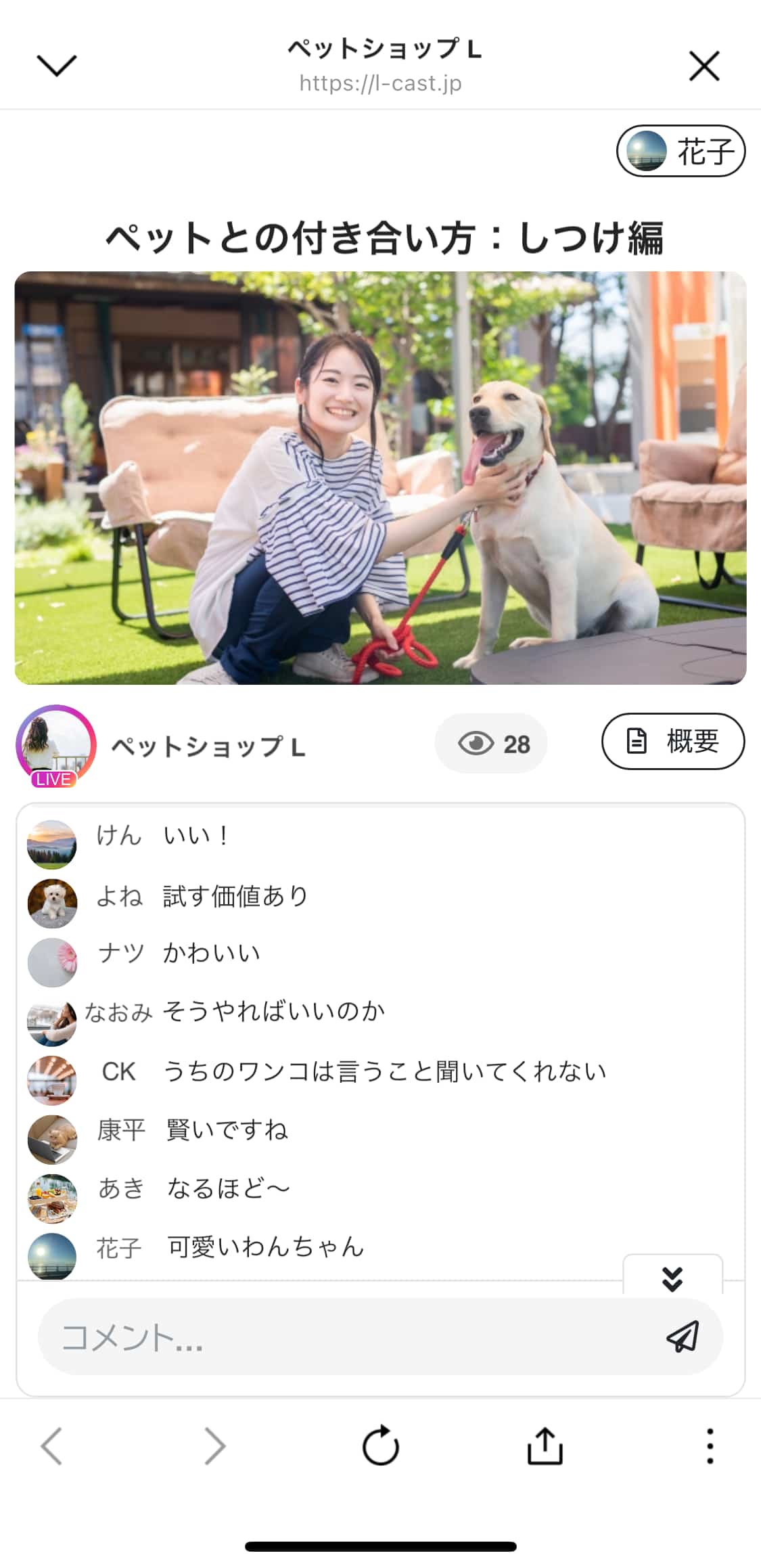Share this page
The width and height of the screenshot is (761, 1568).
pyautogui.click(x=545, y=1446)
